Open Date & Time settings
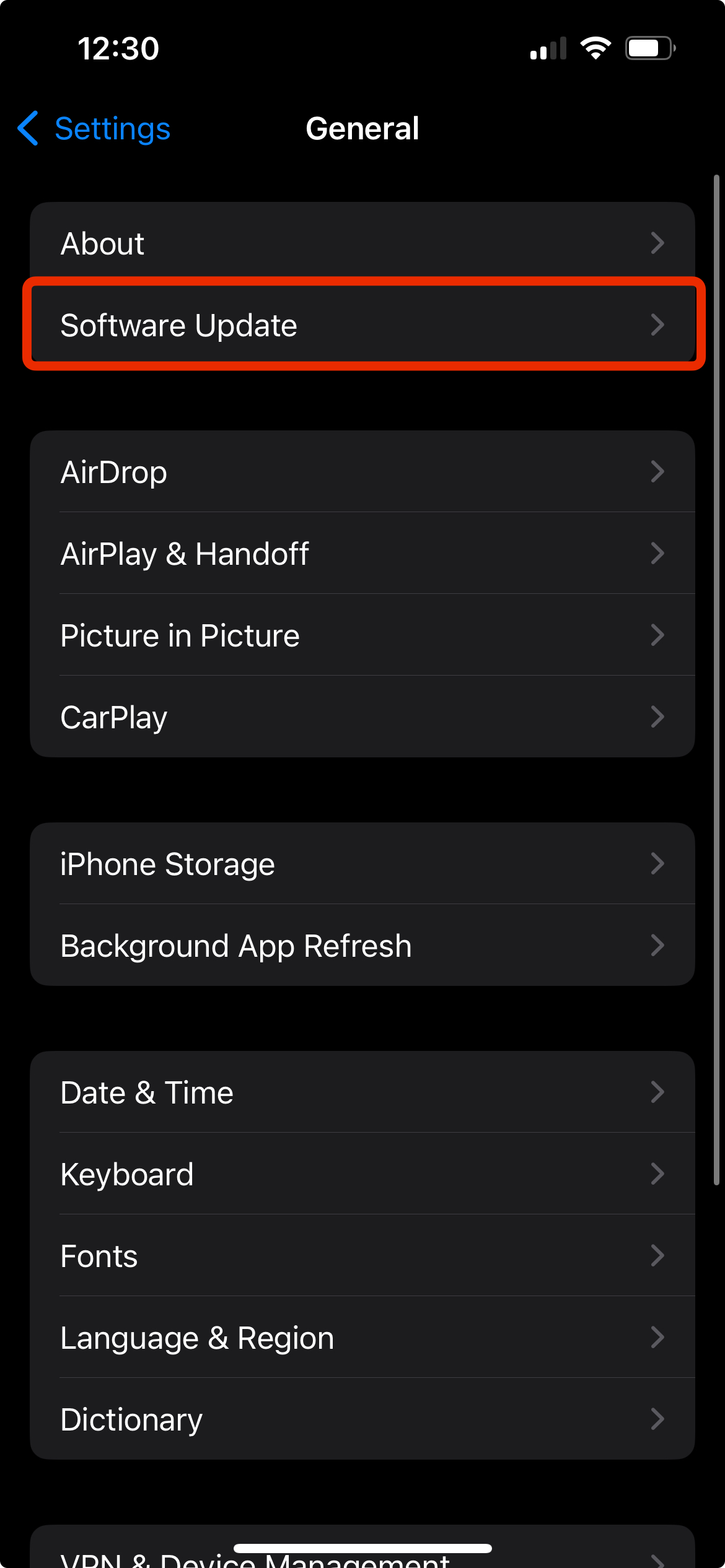Image resolution: width=725 pixels, height=1568 pixels. click(x=362, y=1092)
